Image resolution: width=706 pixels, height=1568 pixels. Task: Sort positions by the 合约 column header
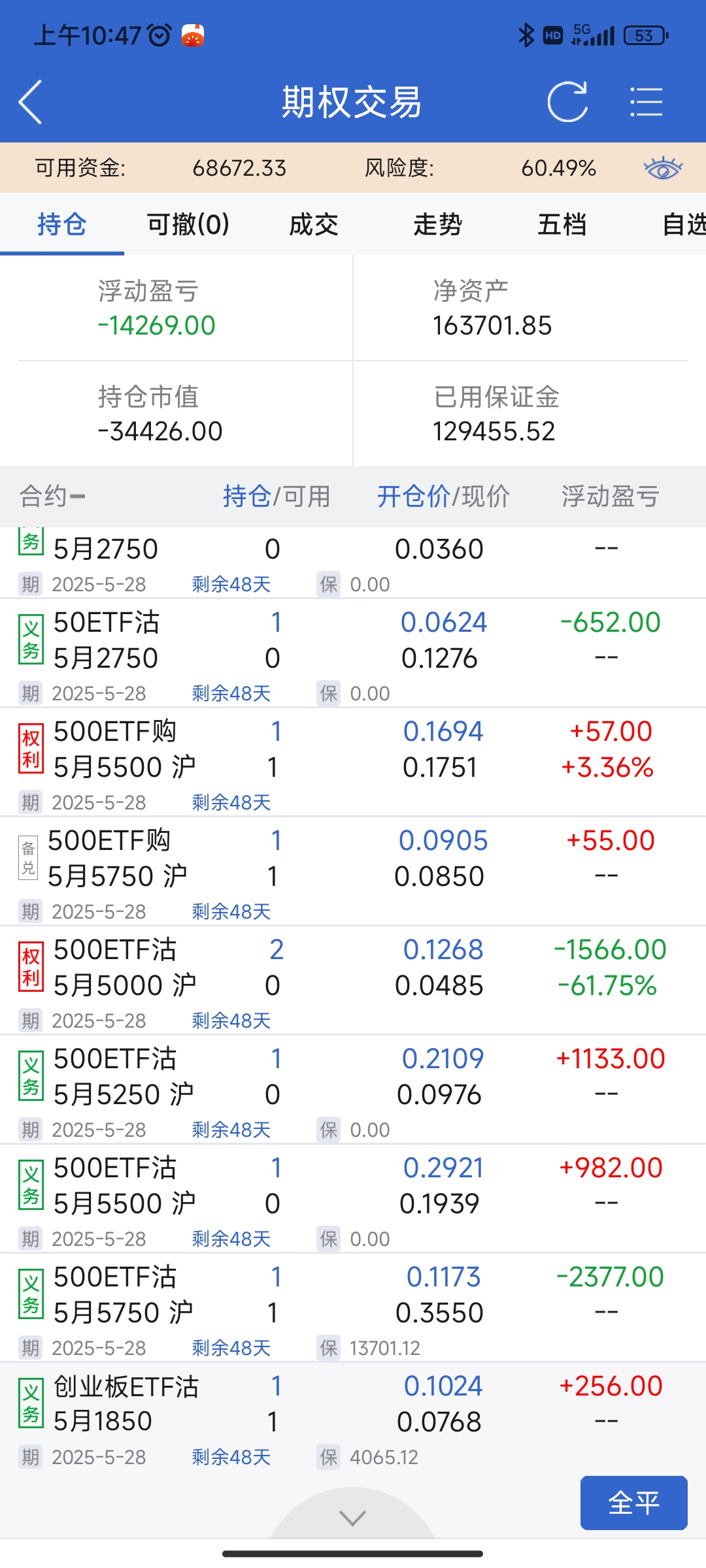[52, 497]
